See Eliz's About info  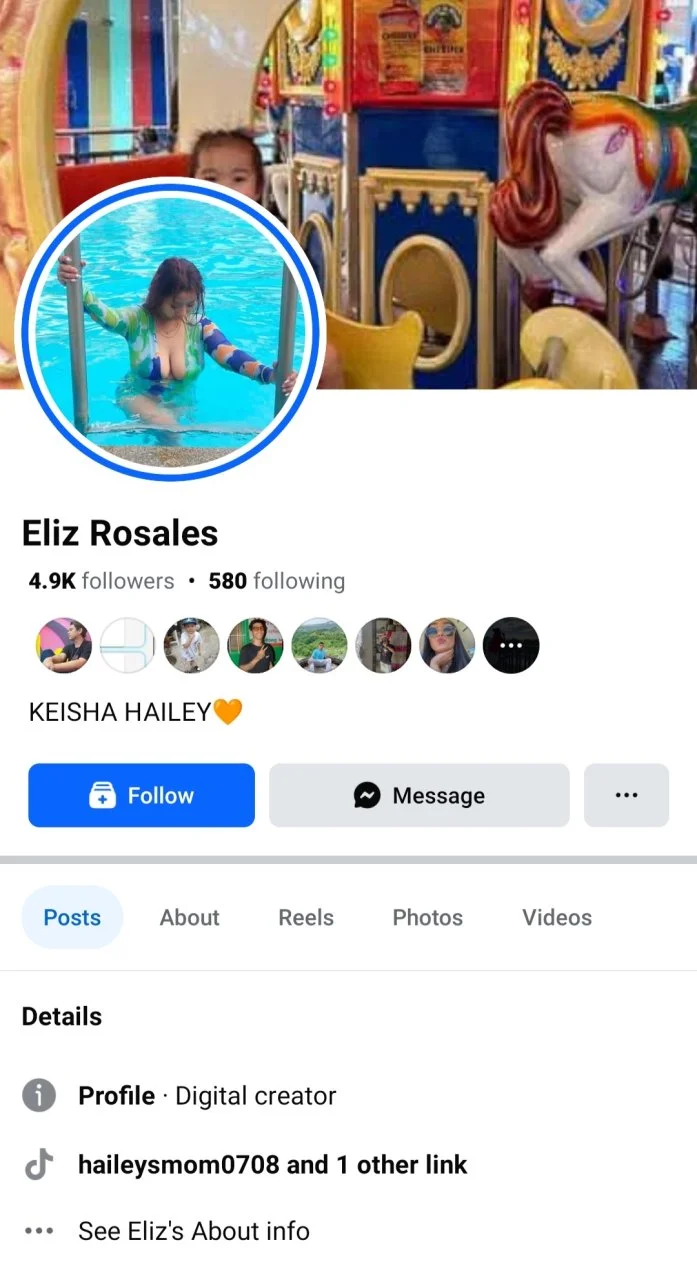pos(194,1230)
